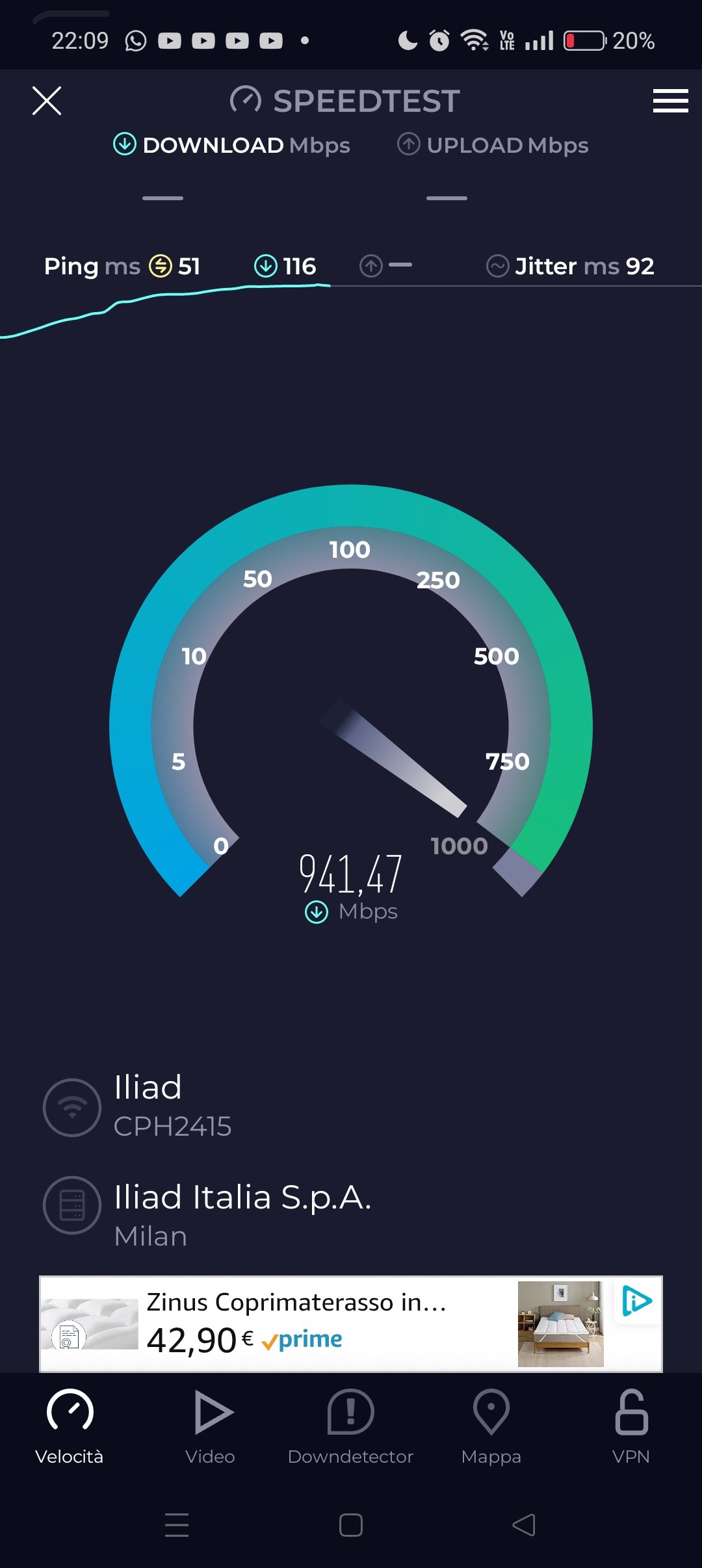This screenshot has height=1568, width=702.
Task: Open the hamburger menu
Action: 670,101
